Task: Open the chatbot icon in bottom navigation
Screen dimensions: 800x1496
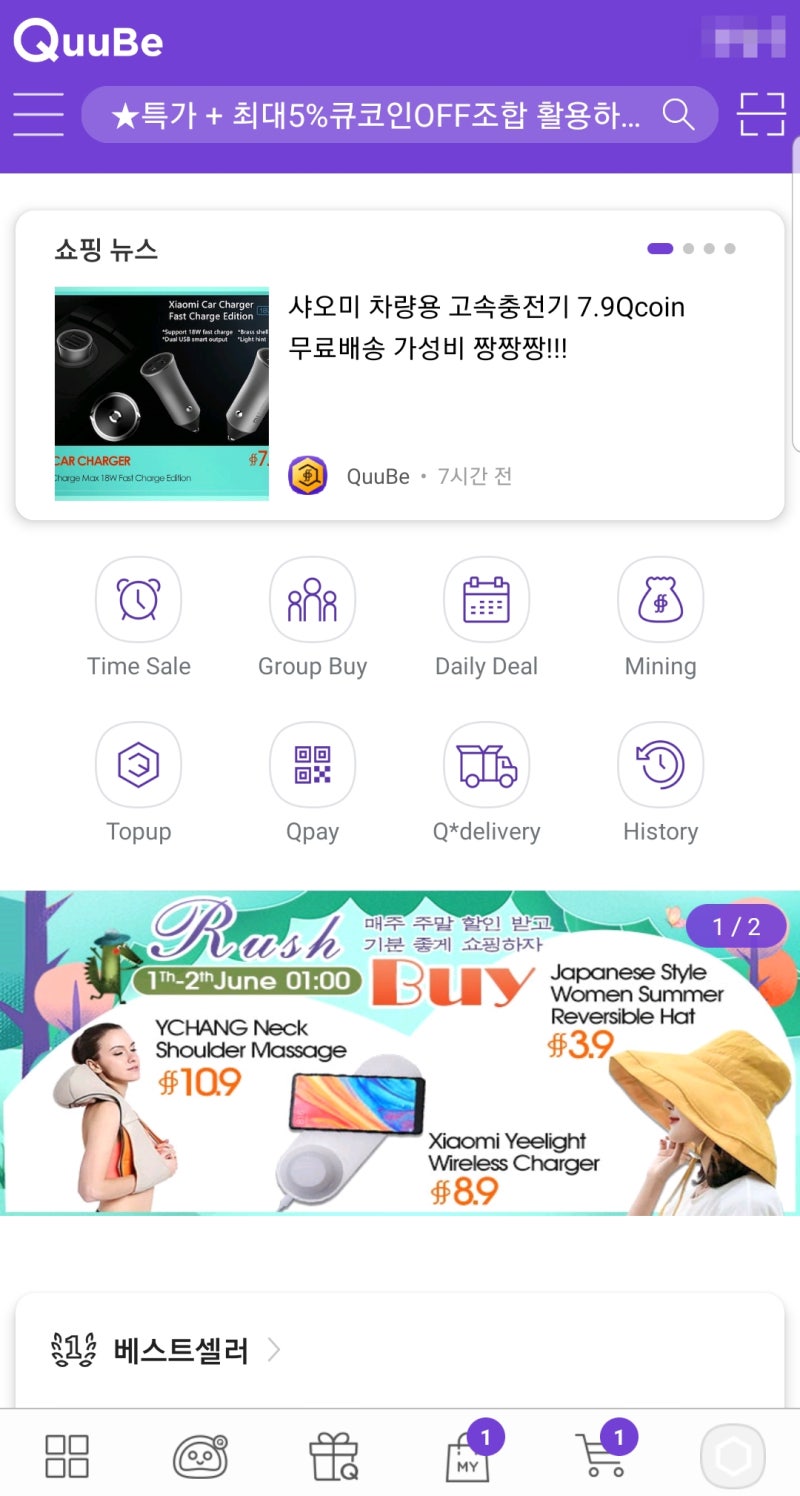Action: (x=200, y=1456)
